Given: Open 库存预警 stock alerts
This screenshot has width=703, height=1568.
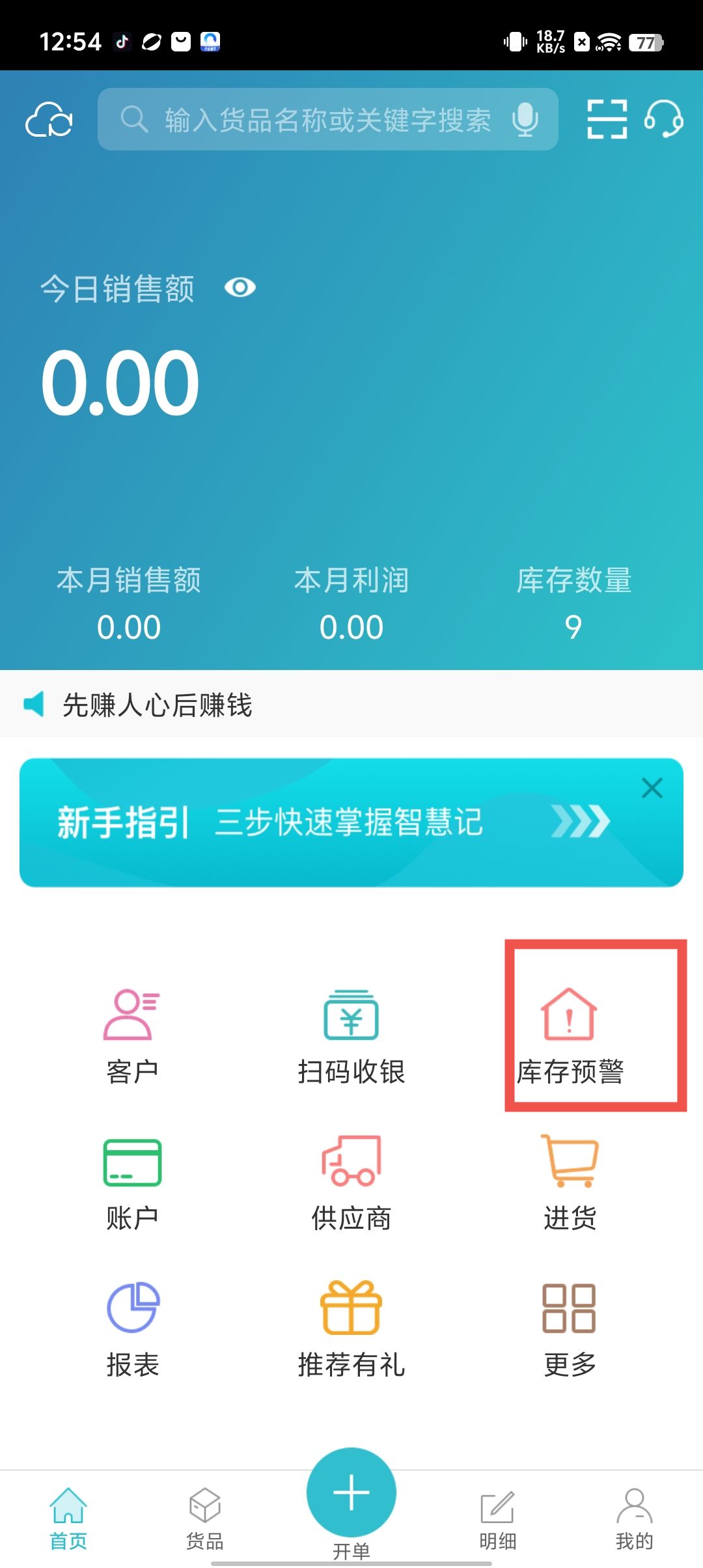Looking at the screenshot, I should 570,1035.
